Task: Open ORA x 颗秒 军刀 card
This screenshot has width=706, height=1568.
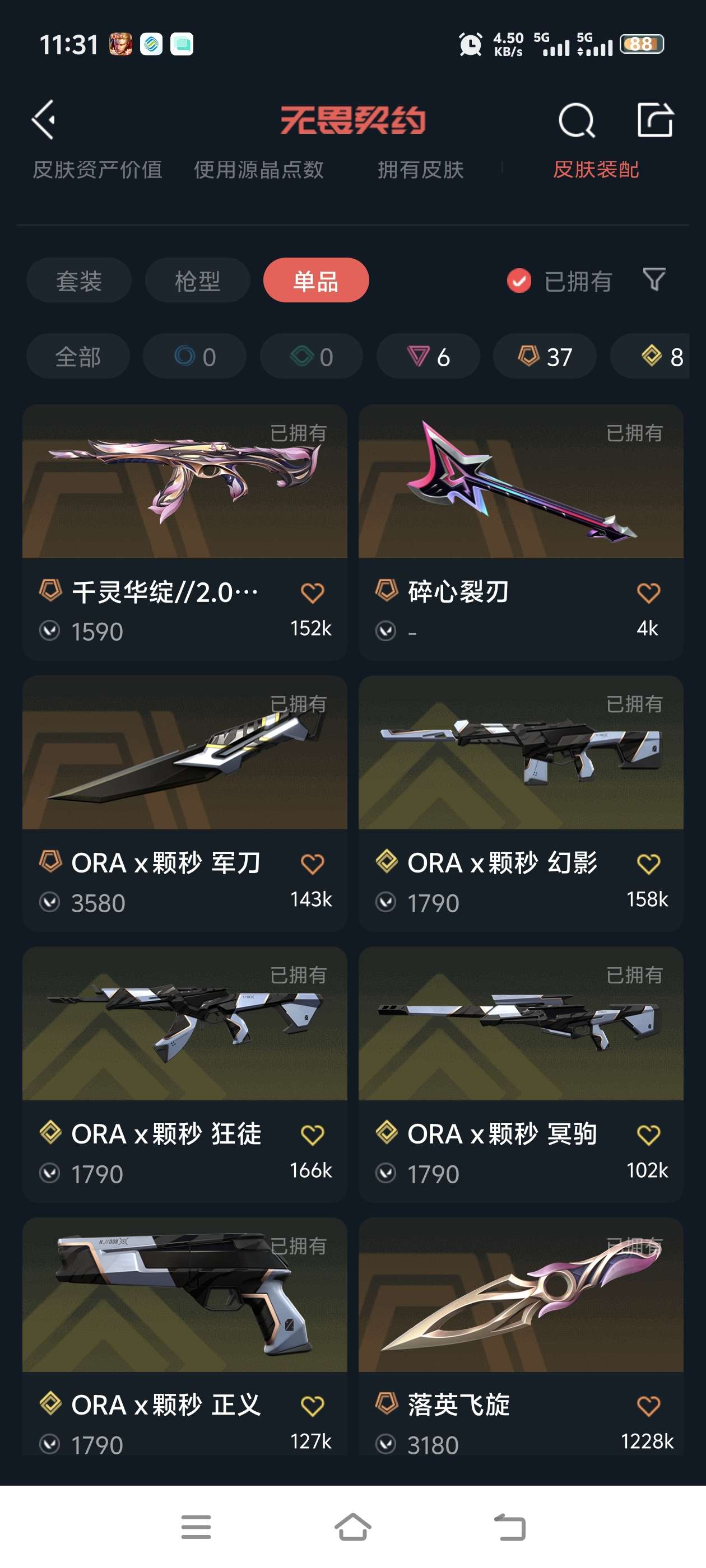Action: 184,804
